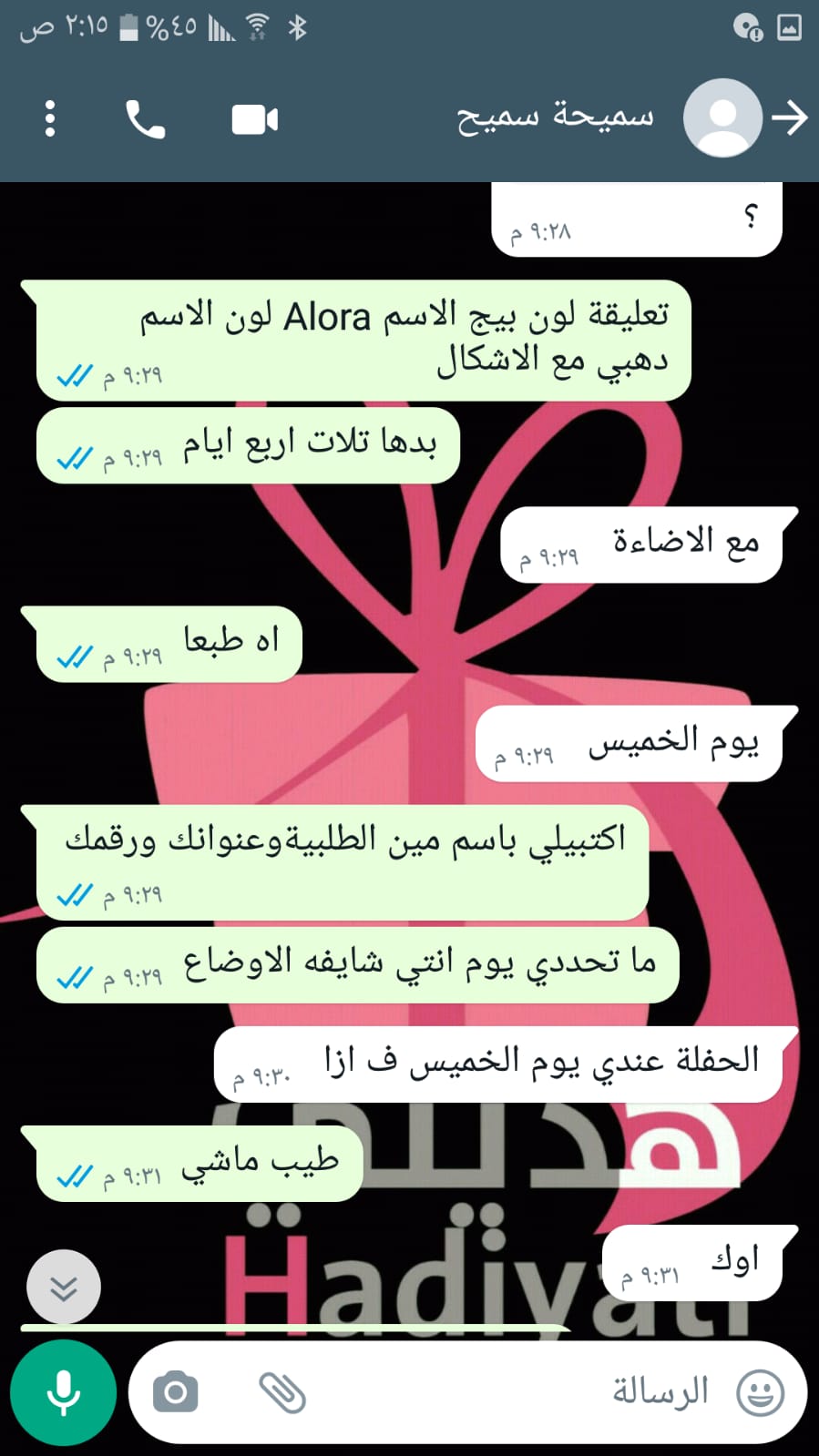Screen dimensions: 819x1456
Task: Attach a file with the paperclip
Action: pos(282,1392)
